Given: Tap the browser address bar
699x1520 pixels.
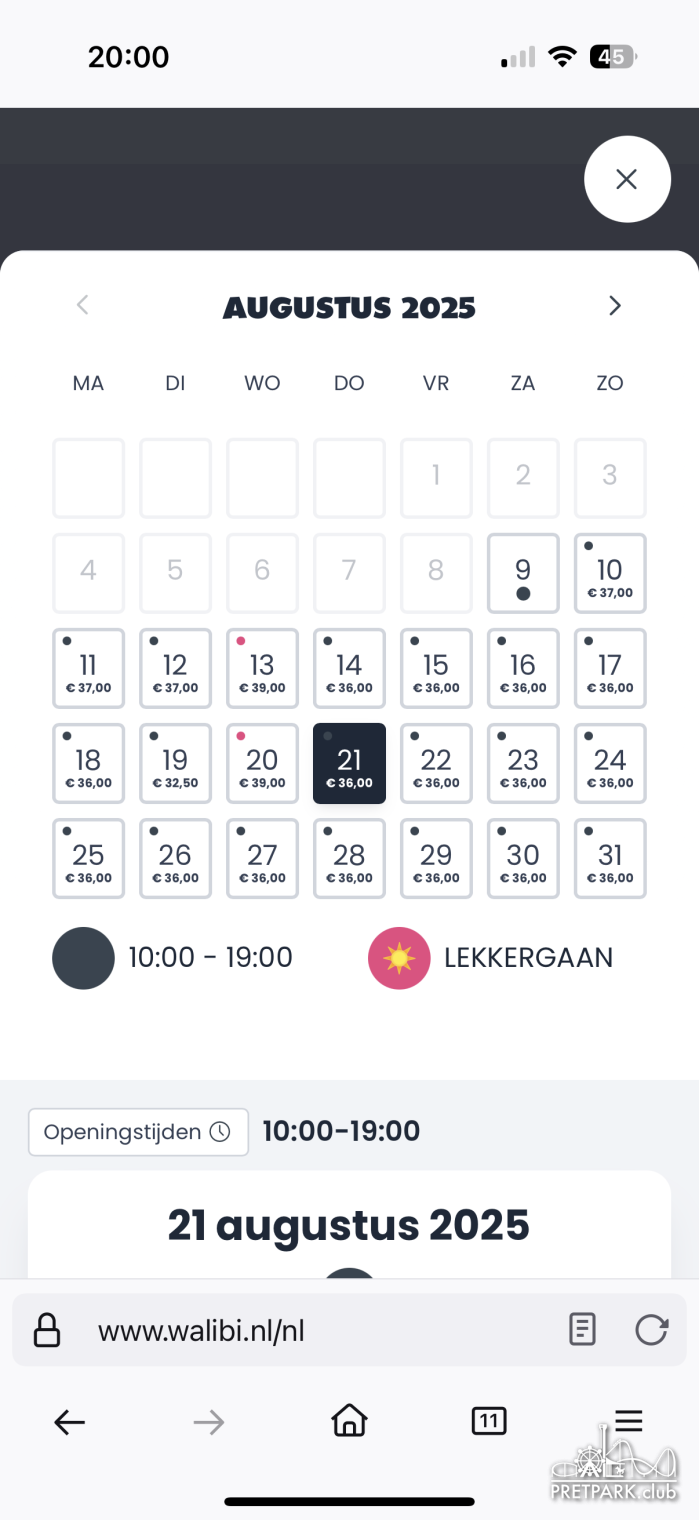Looking at the screenshot, I should (300, 1331).
